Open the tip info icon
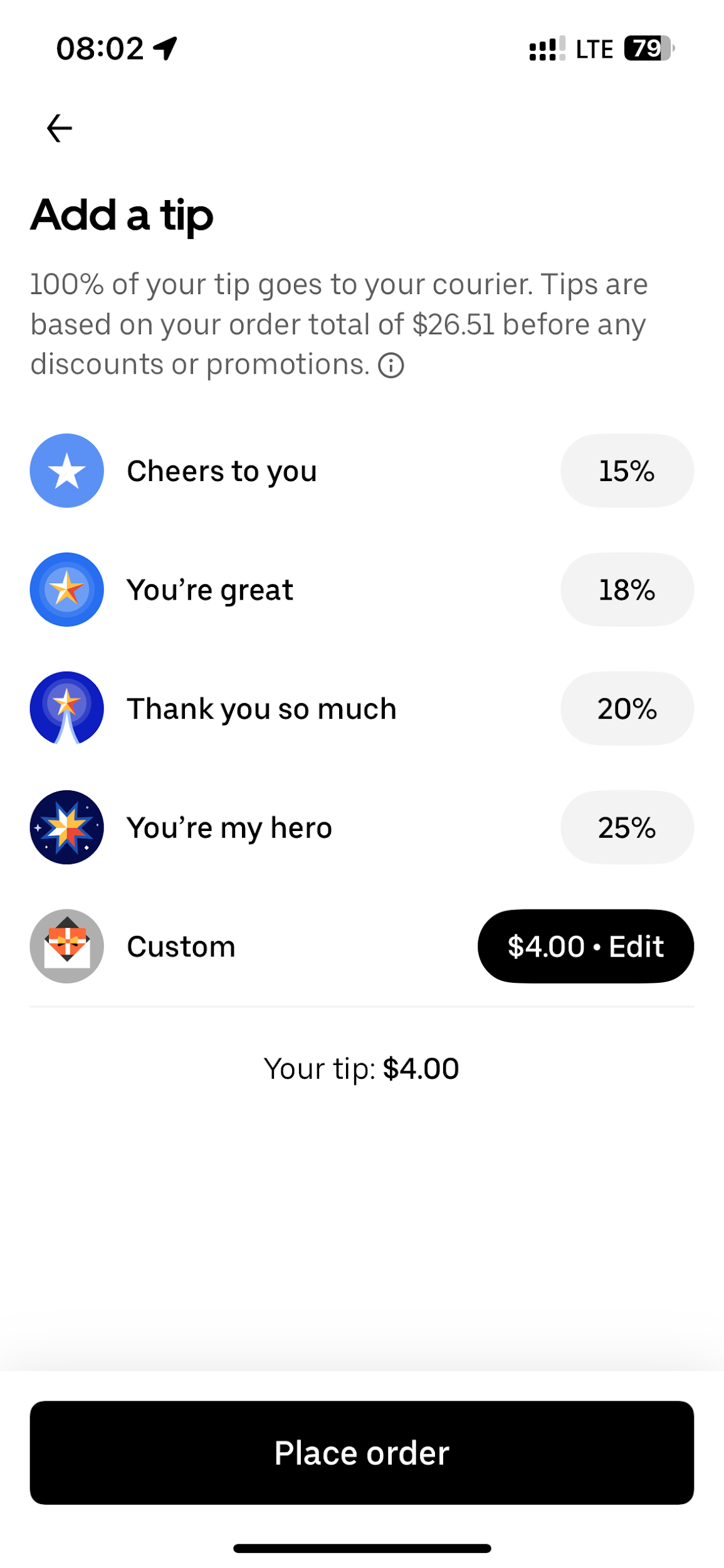This screenshot has width=724, height=1568. tap(391, 365)
